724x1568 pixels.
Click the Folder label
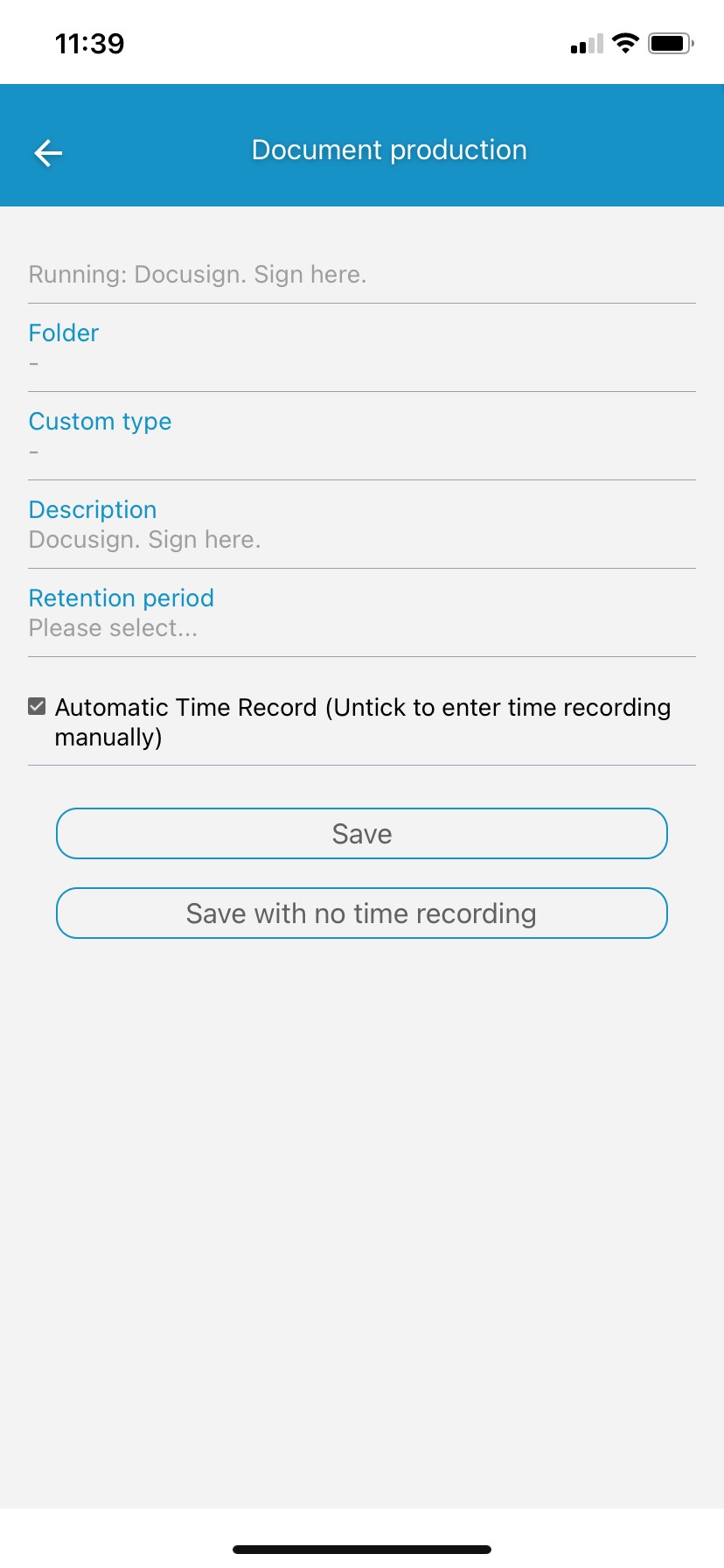pyautogui.click(x=63, y=332)
